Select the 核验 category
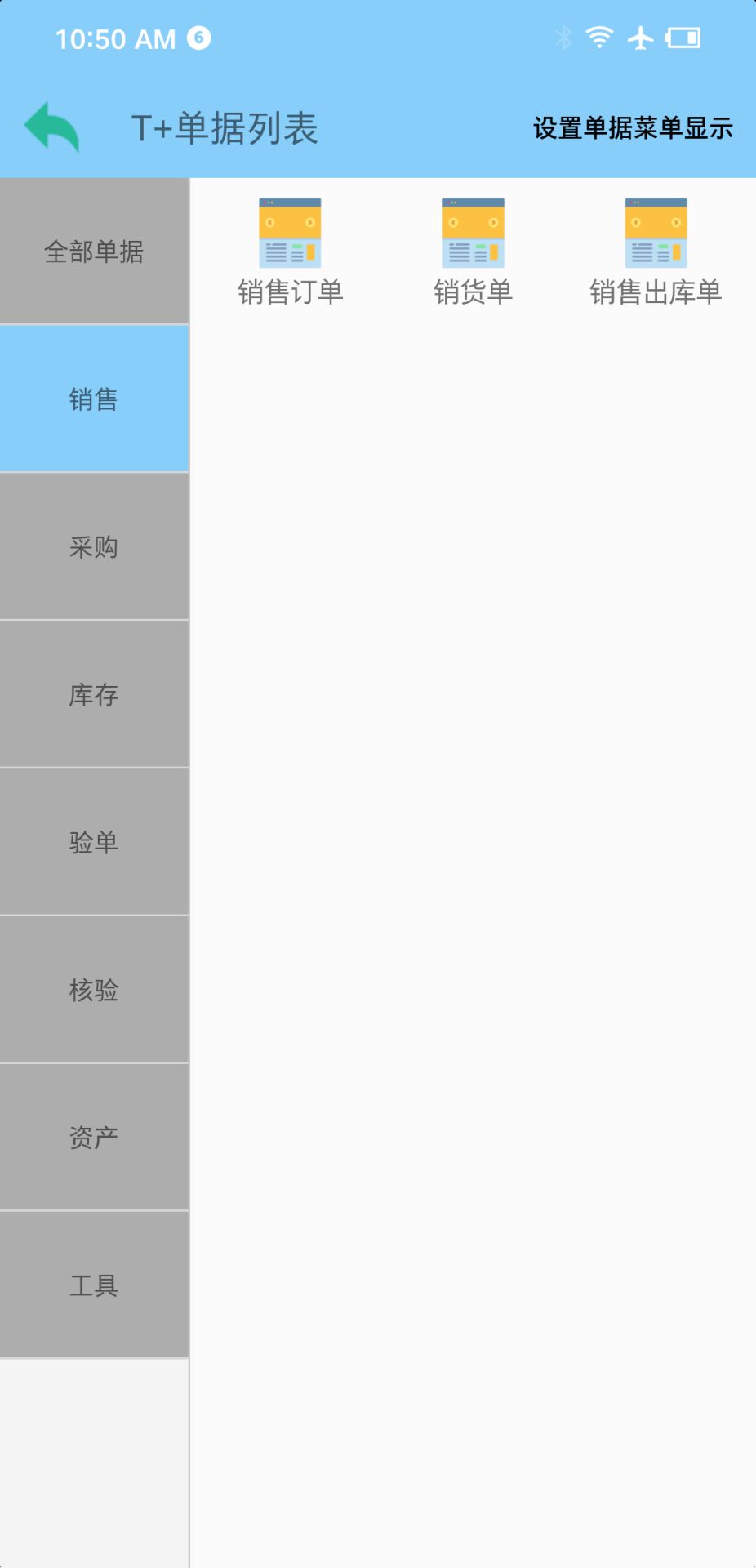The height and width of the screenshot is (1568, 756). pos(94,990)
